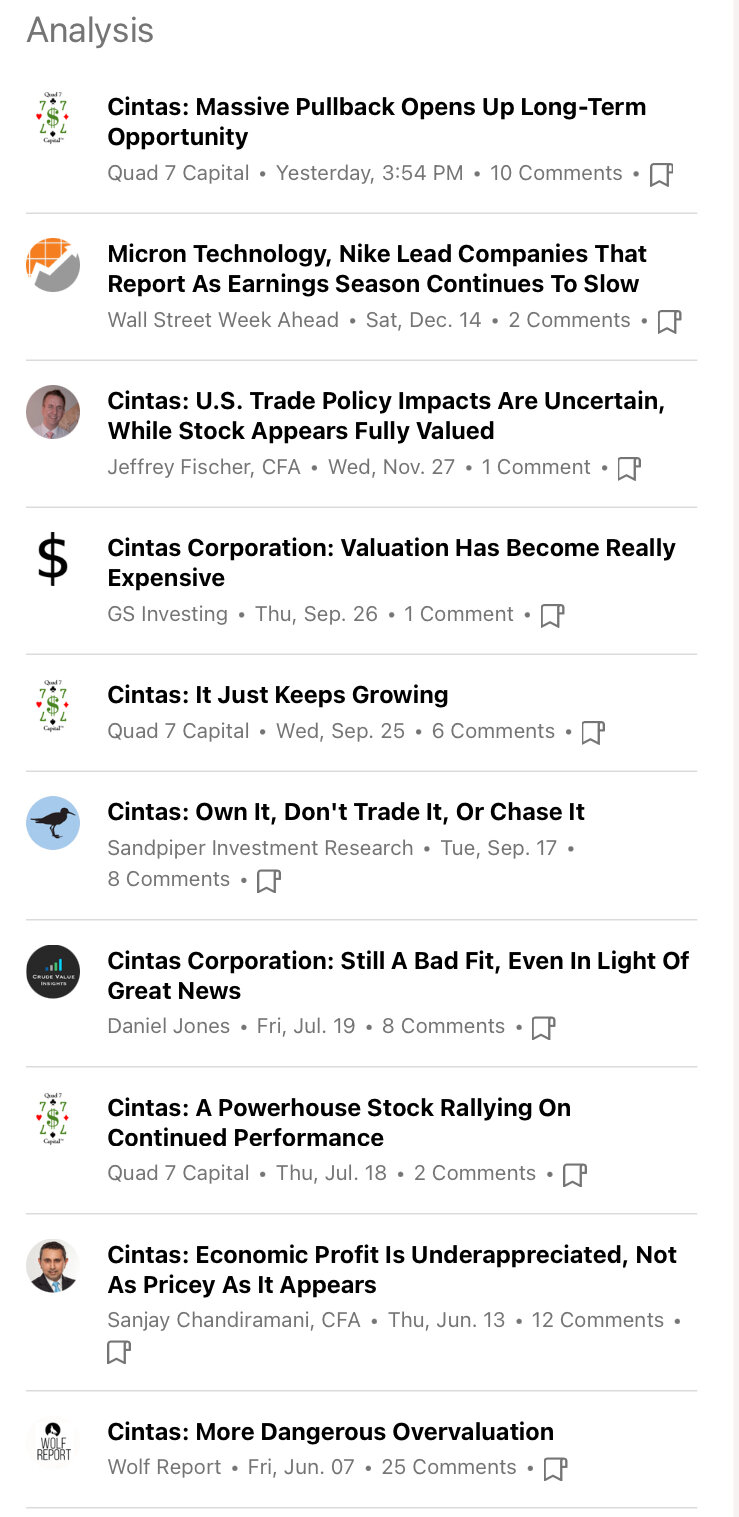Read 'Economic Profit Is Underappreciated' article
The image size is (739, 1517).
[x=391, y=1269]
